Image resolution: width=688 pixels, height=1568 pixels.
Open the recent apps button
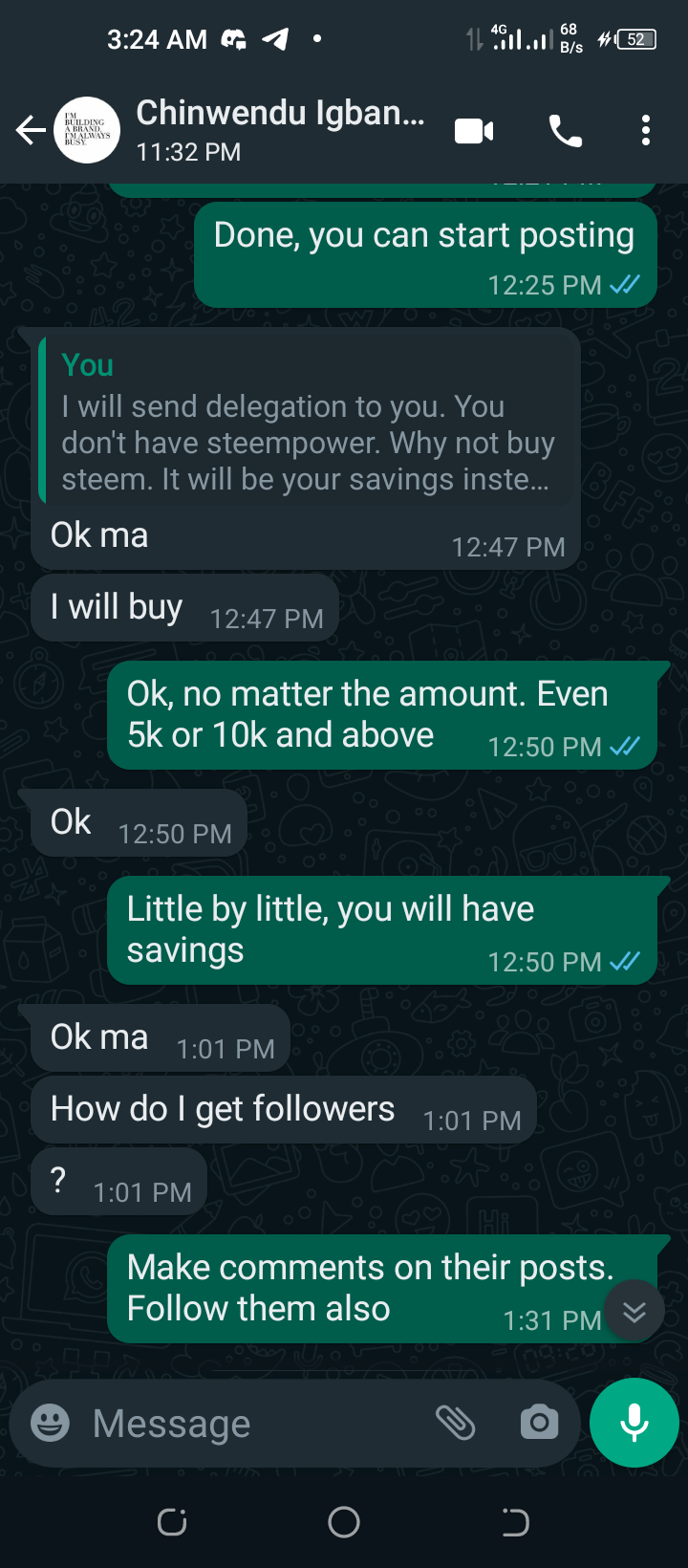[172, 1522]
